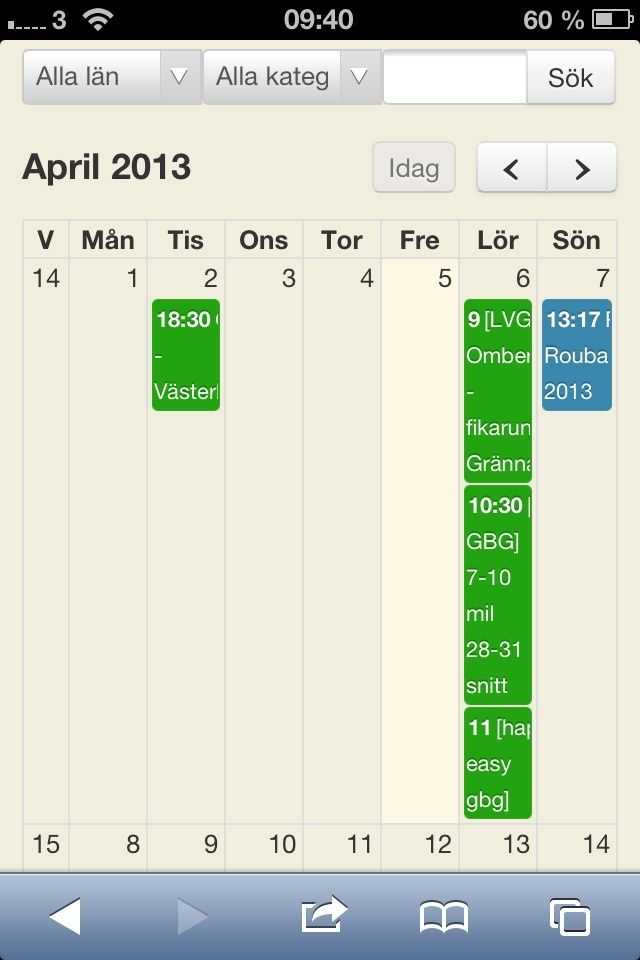
Task: Share this page from Safari toolbar
Action: coord(323,916)
